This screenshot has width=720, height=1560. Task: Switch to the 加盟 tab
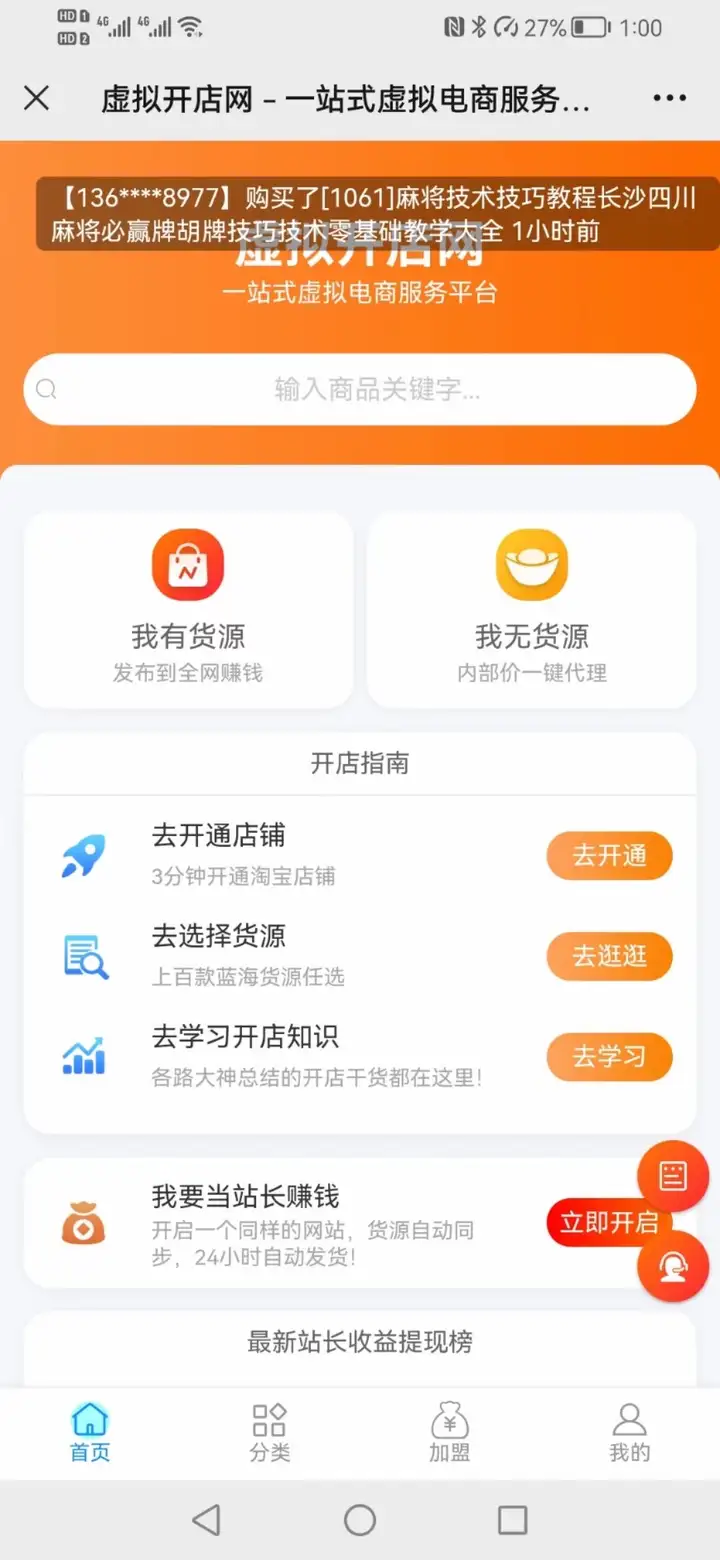pyautogui.click(x=450, y=1433)
